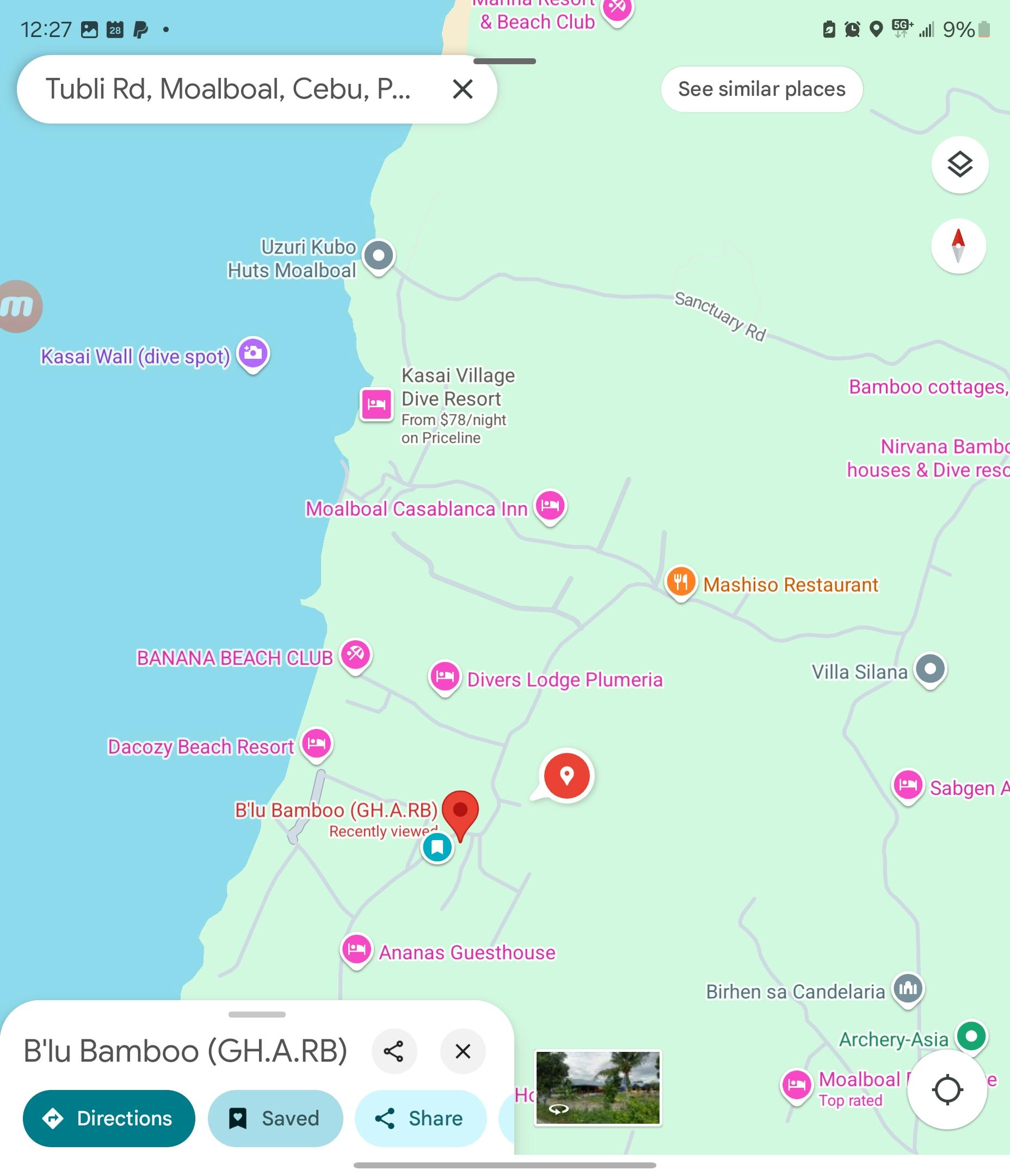Select Villa Silana map pin
1010x1176 pixels.
[929, 668]
